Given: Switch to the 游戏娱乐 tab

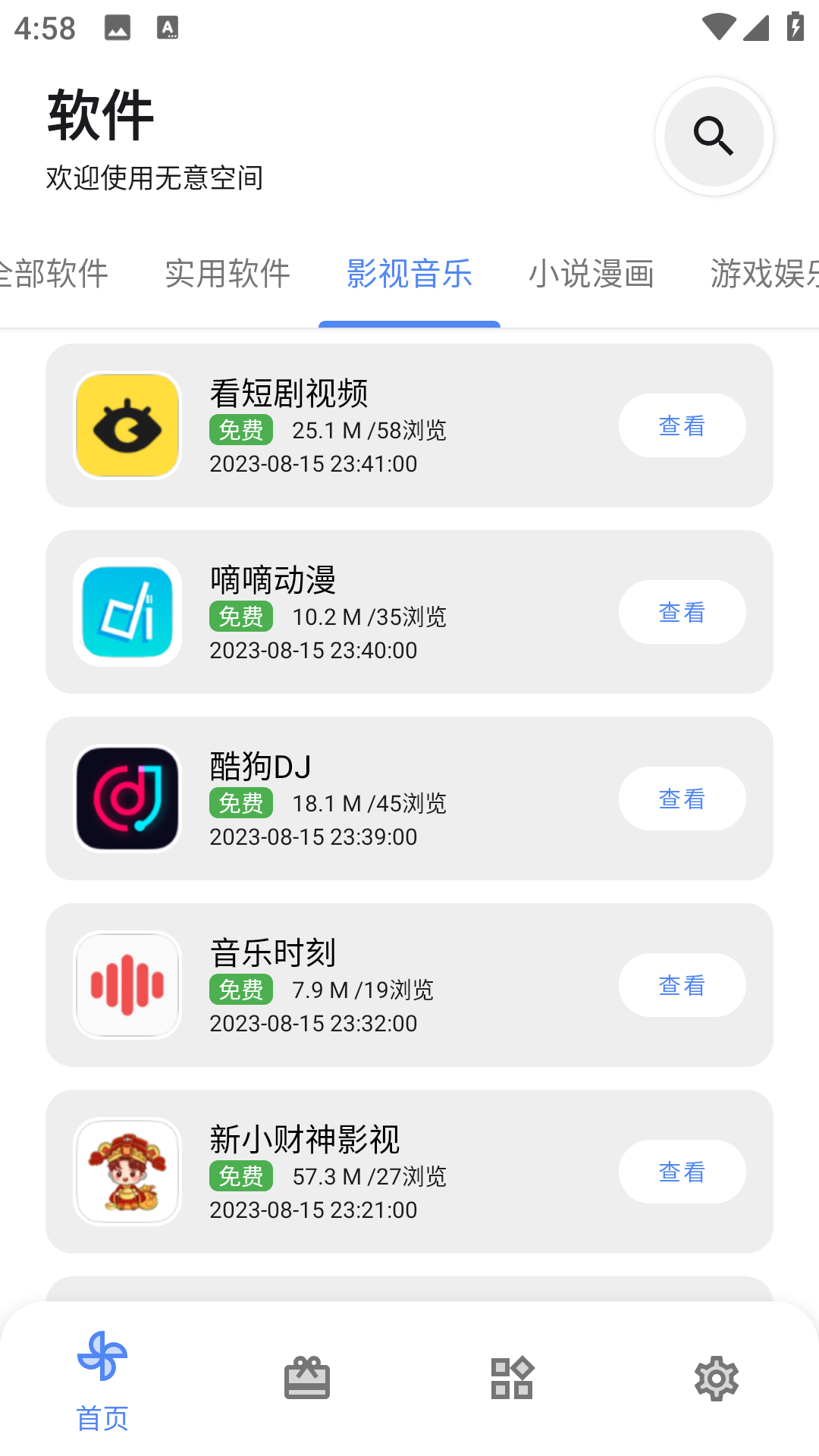Looking at the screenshot, I should click(x=762, y=275).
